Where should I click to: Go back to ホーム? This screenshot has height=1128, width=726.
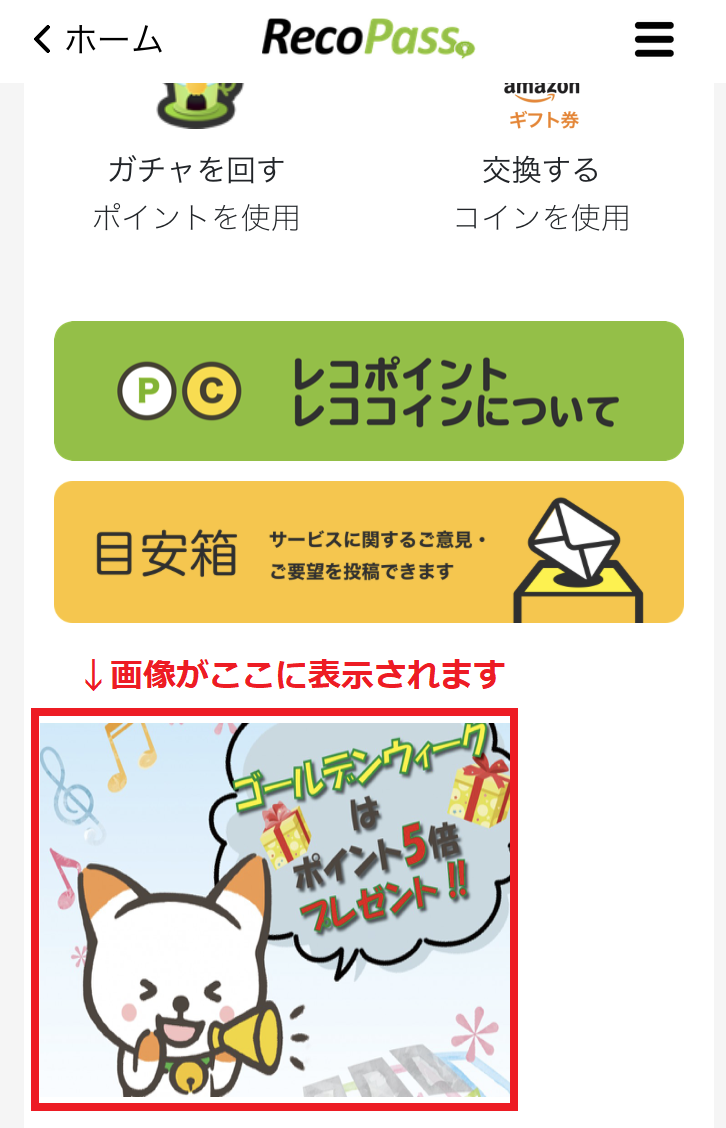[x=97, y=40]
